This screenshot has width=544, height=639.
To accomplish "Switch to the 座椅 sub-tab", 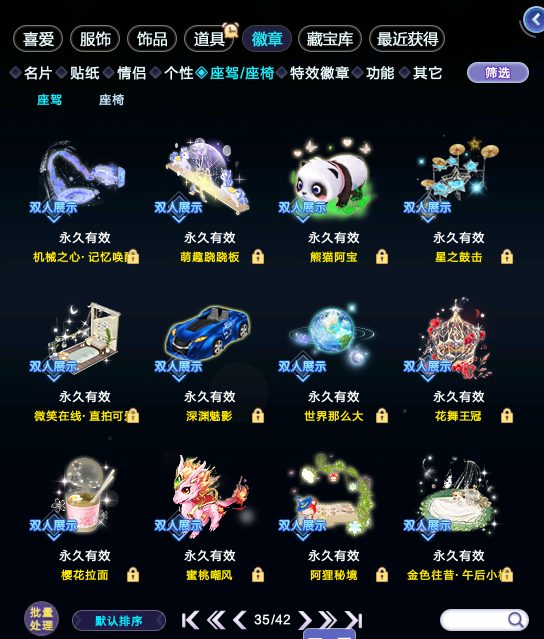I will tap(111, 99).
